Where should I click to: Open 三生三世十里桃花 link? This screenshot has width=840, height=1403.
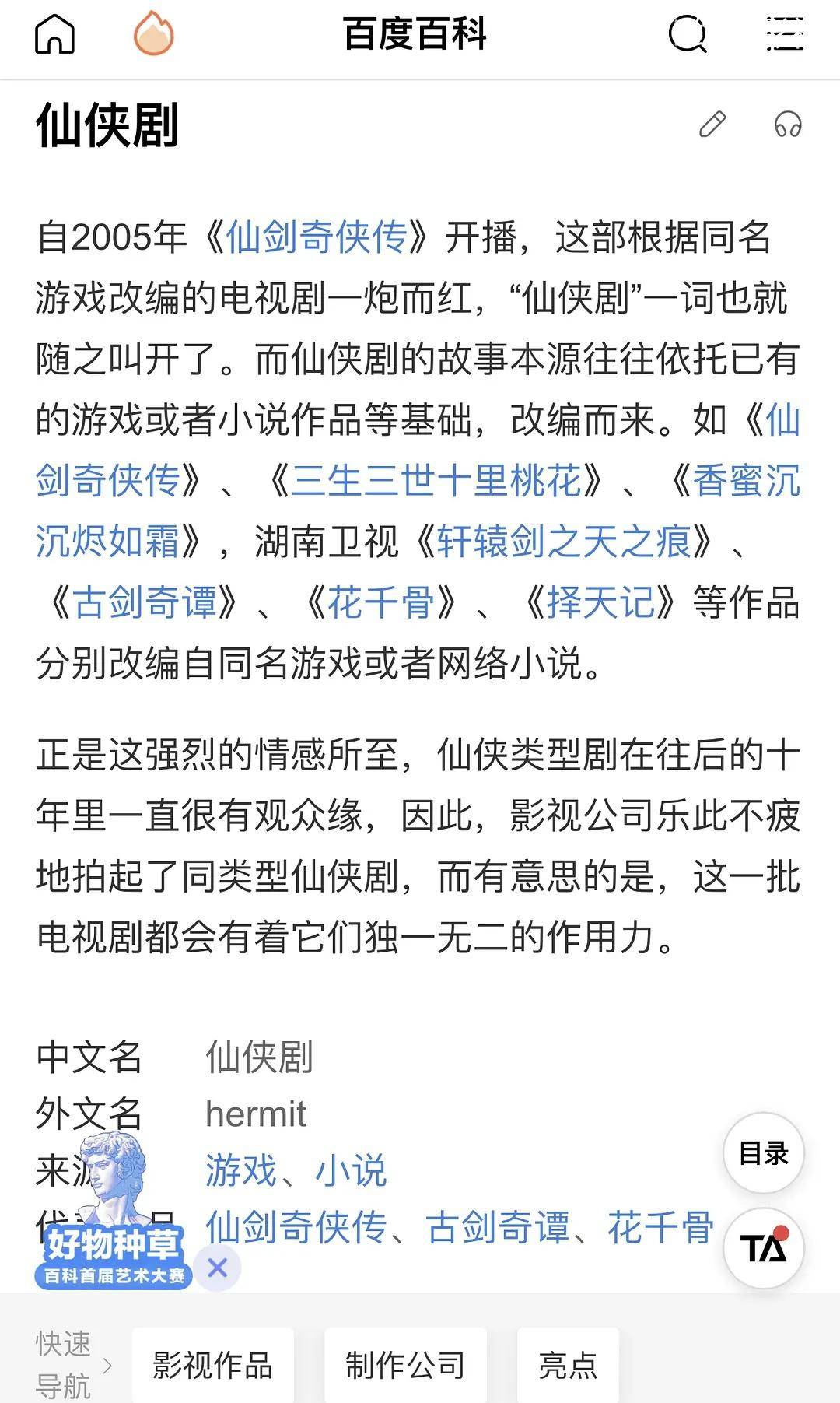click(436, 480)
